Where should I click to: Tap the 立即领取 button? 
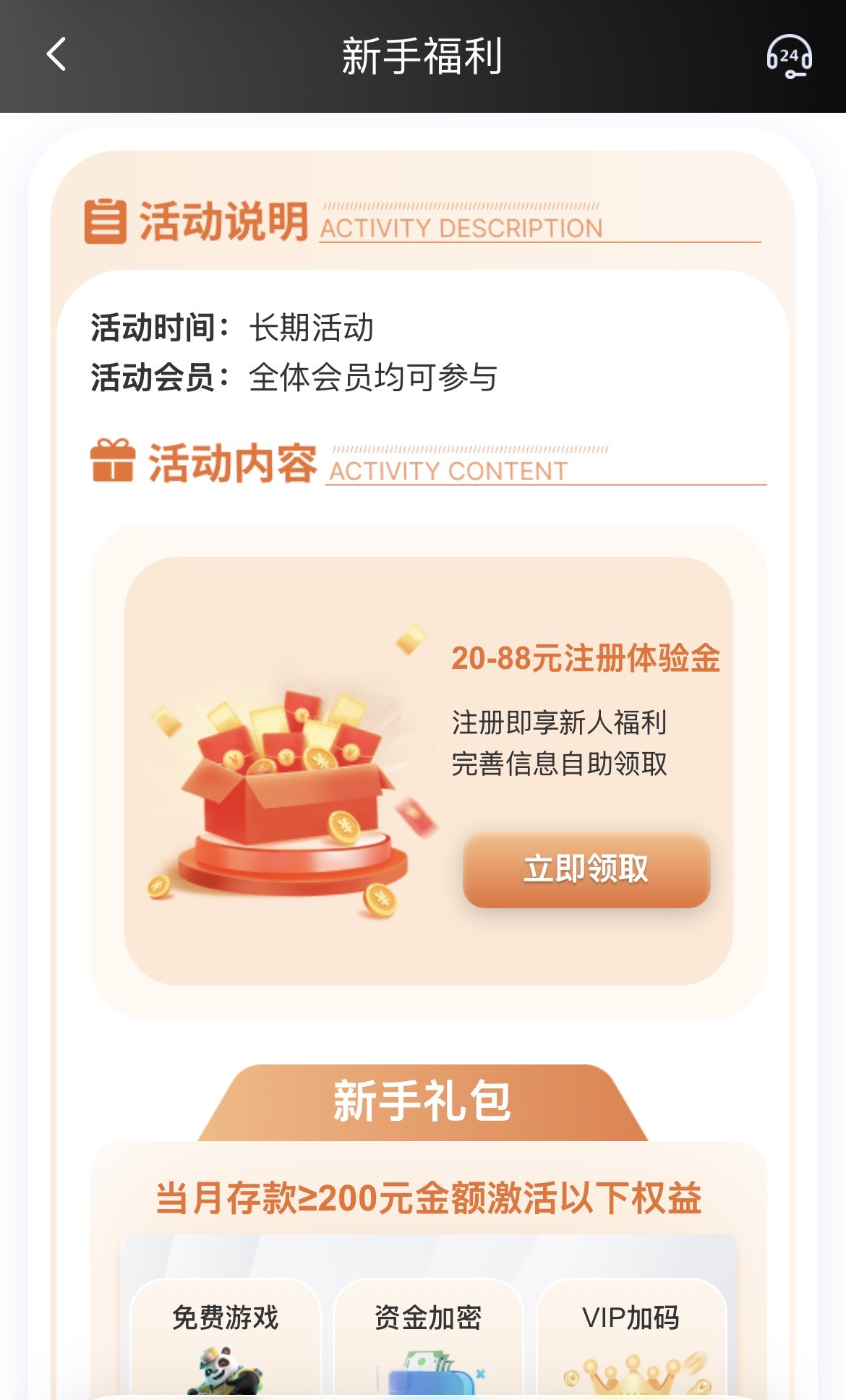coord(586,869)
